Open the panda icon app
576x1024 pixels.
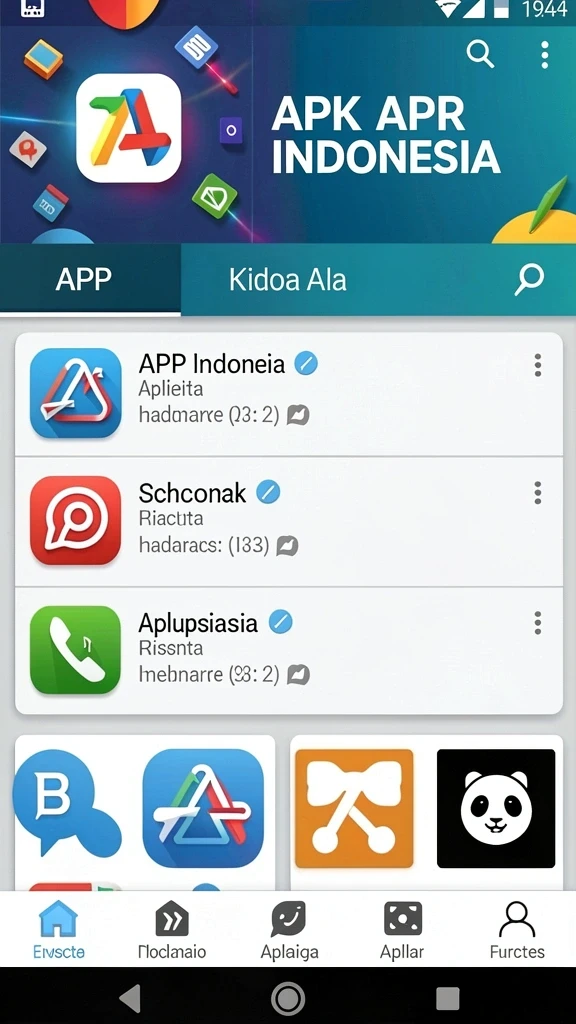pos(496,808)
